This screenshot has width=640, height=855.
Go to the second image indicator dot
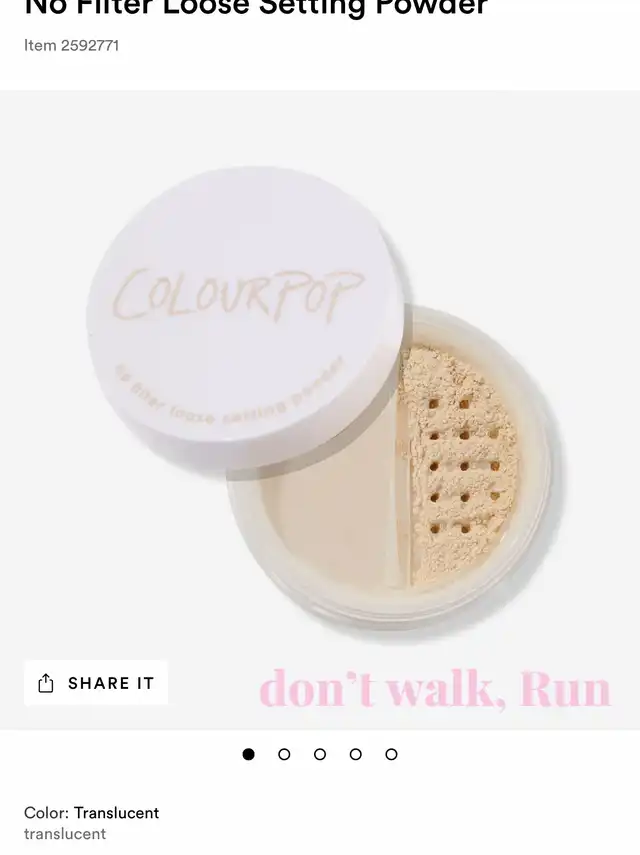(284, 754)
